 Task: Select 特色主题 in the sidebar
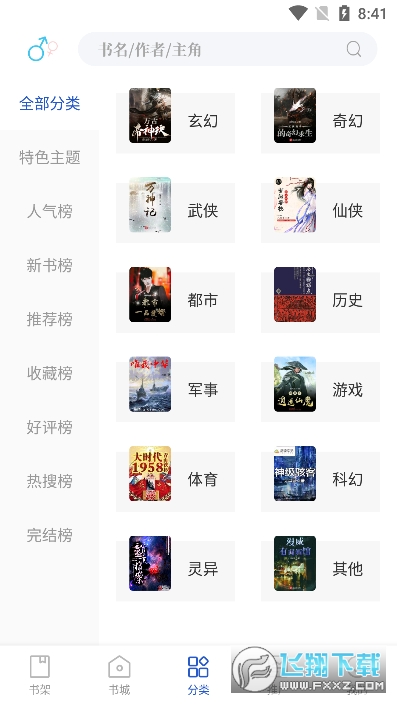point(49,157)
